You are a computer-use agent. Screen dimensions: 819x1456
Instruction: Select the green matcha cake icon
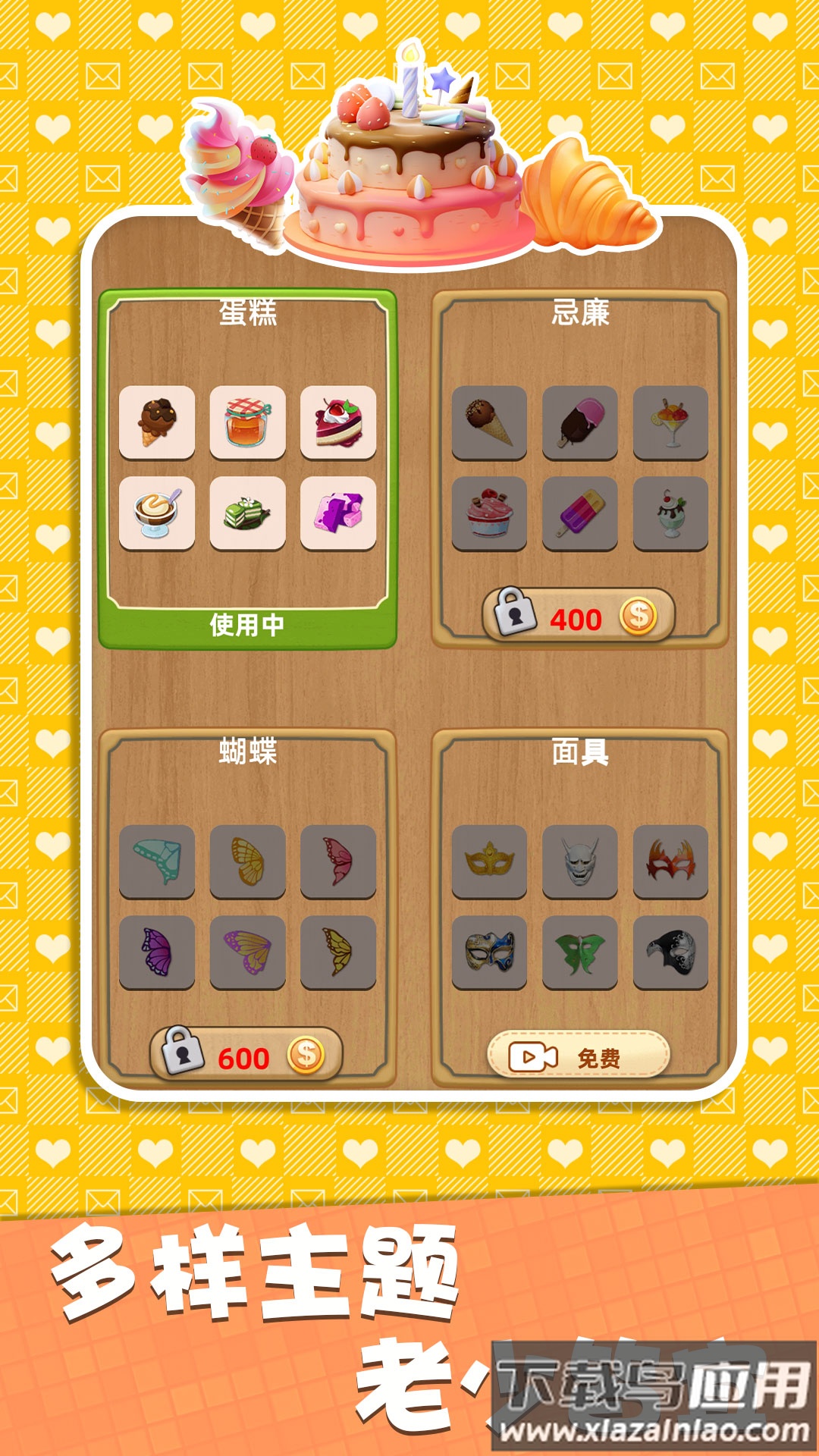coord(248,510)
